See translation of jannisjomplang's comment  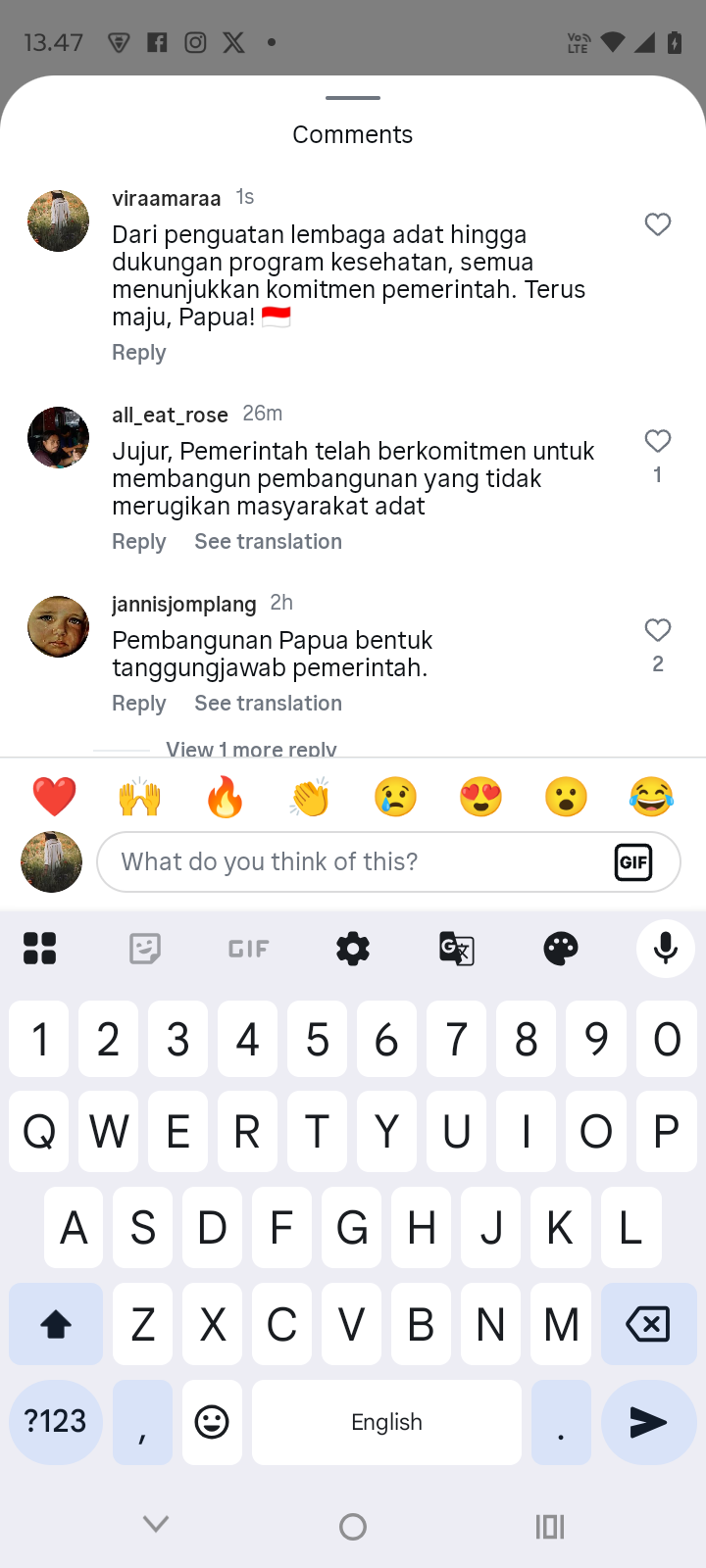point(268,704)
